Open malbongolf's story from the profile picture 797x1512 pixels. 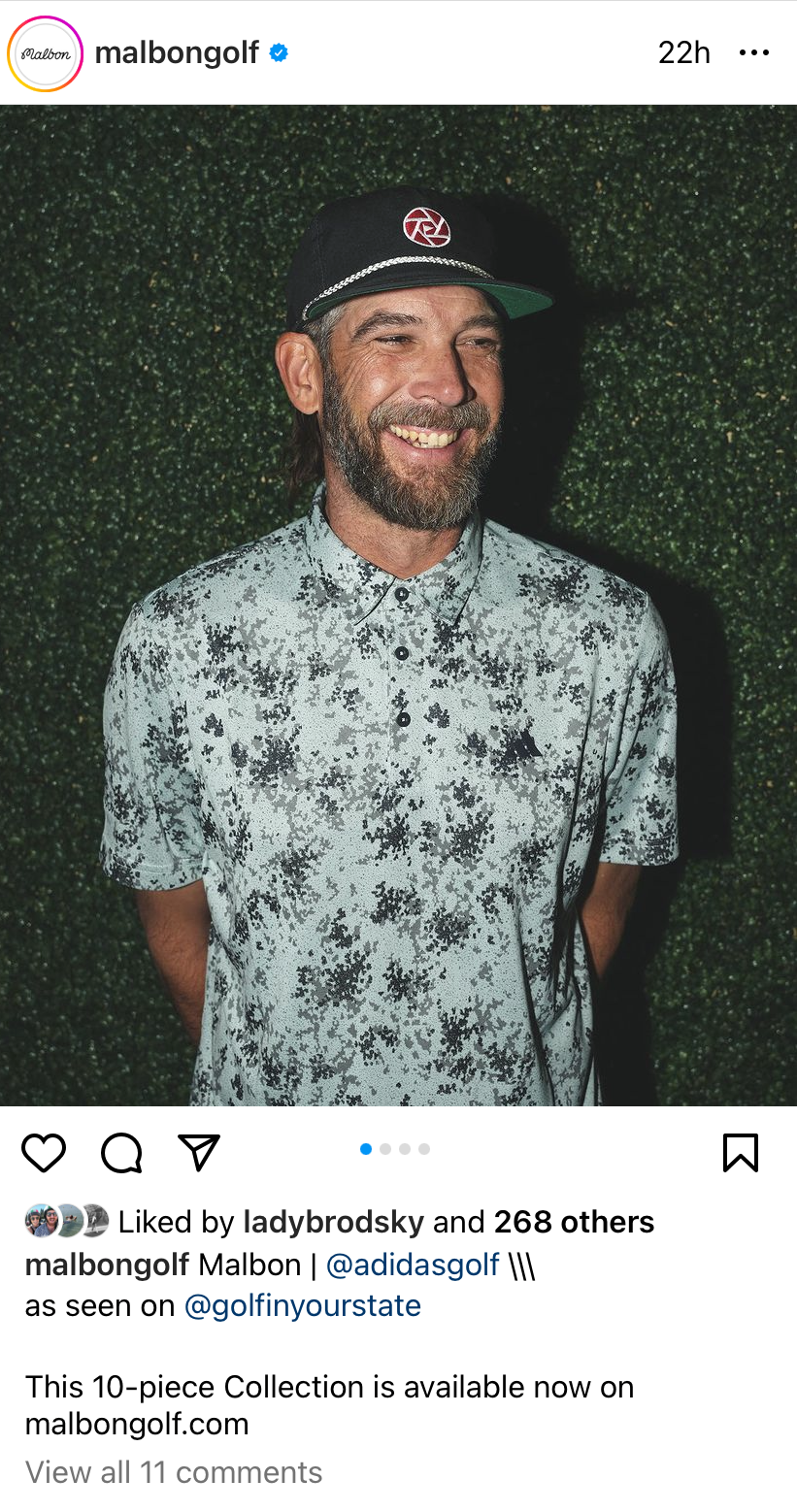coord(46,53)
